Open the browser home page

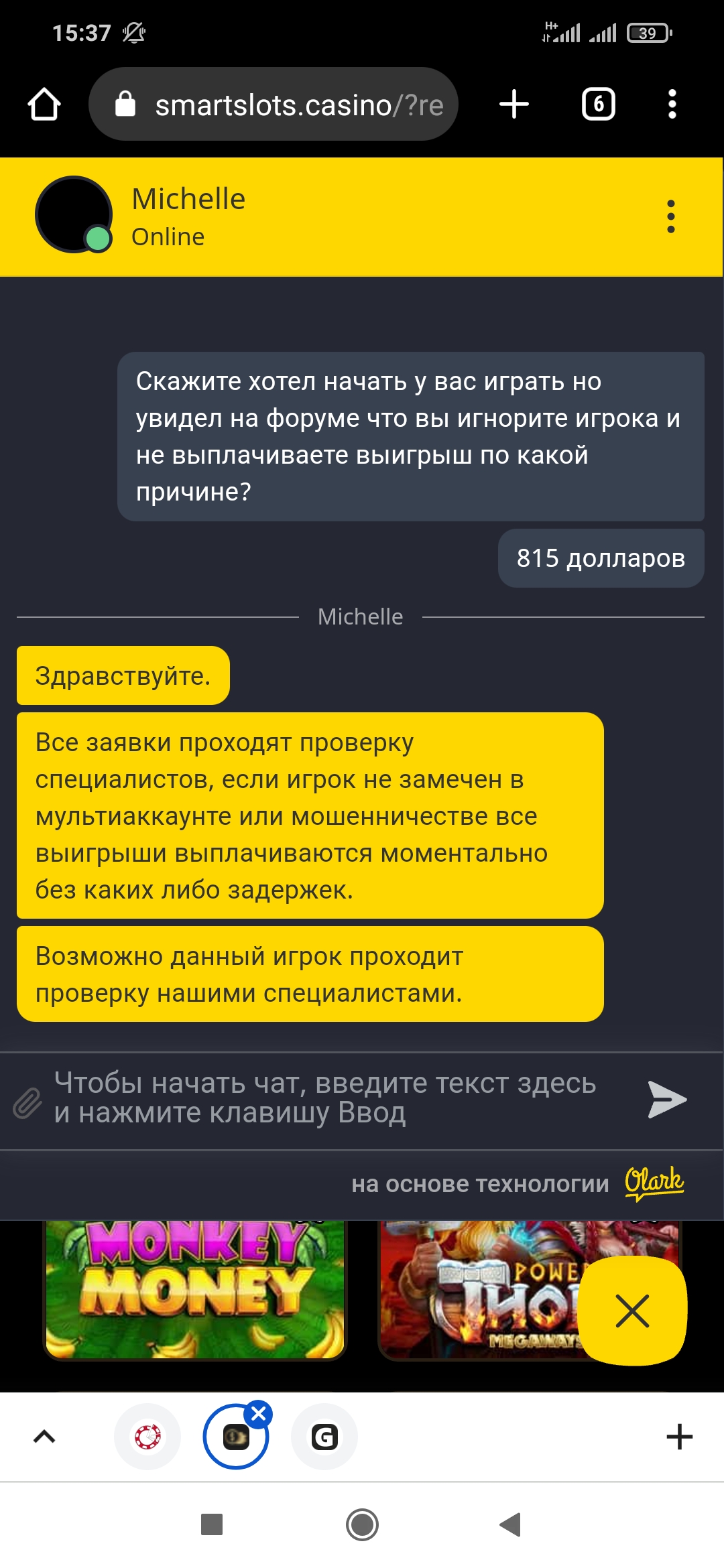point(44,105)
